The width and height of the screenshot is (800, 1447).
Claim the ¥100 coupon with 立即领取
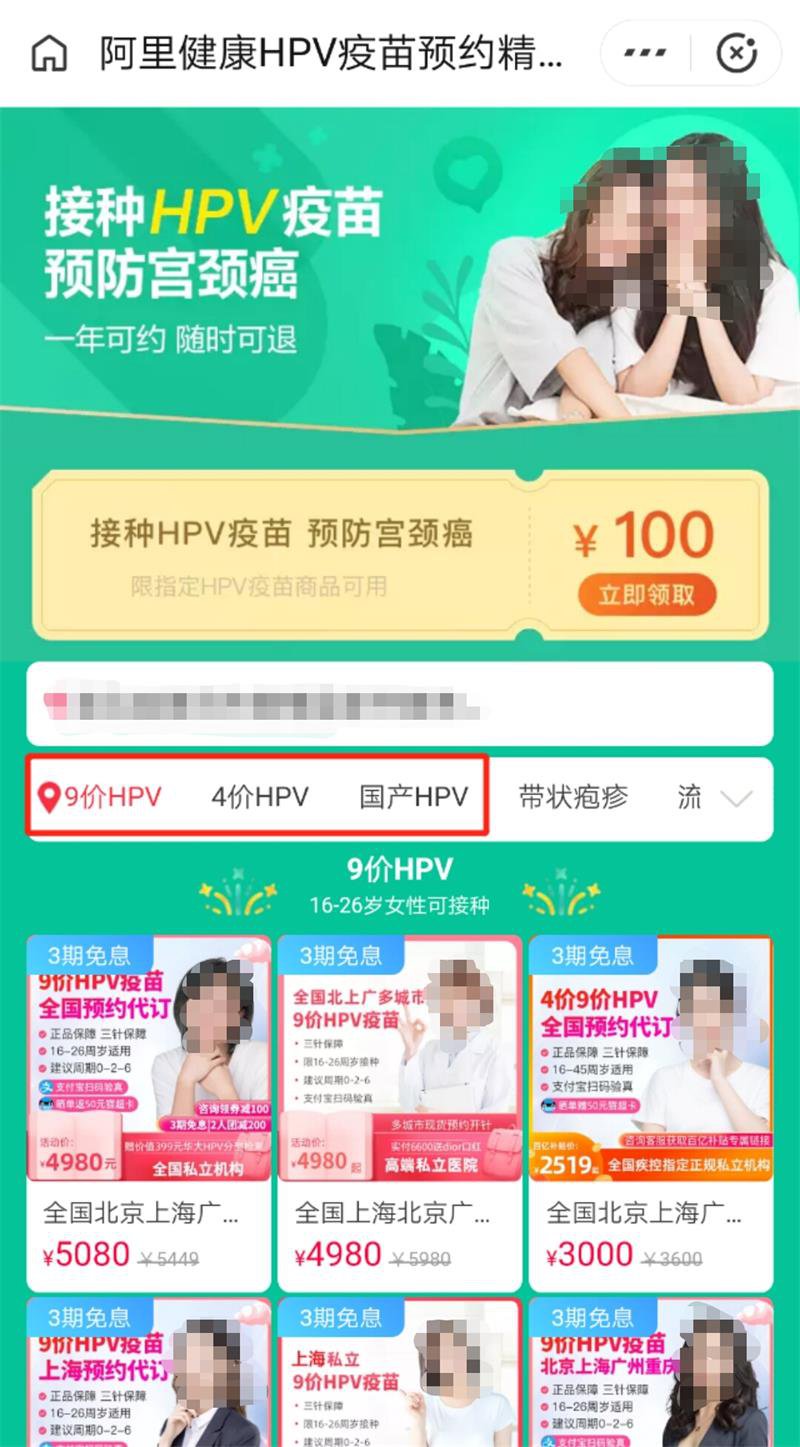[647, 595]
